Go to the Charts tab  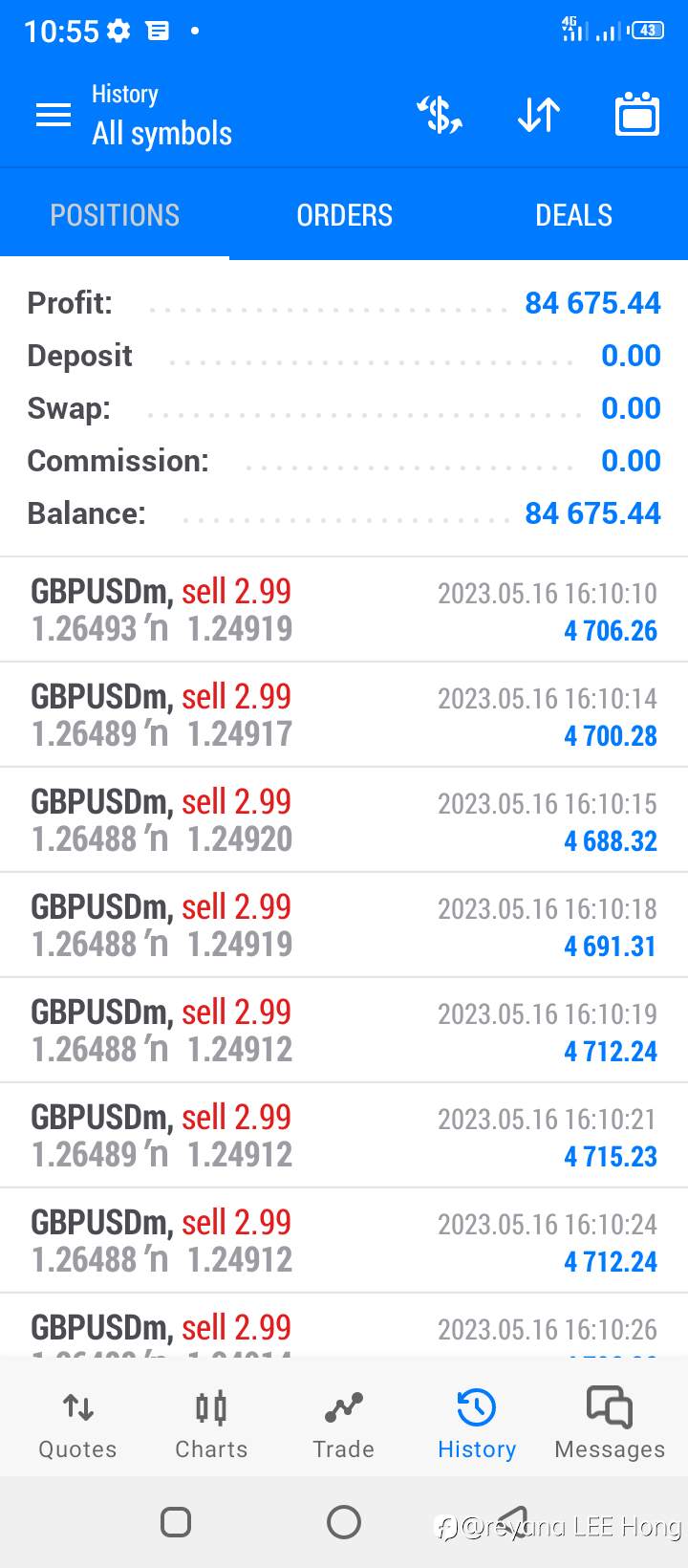[x=211, y=1425]
